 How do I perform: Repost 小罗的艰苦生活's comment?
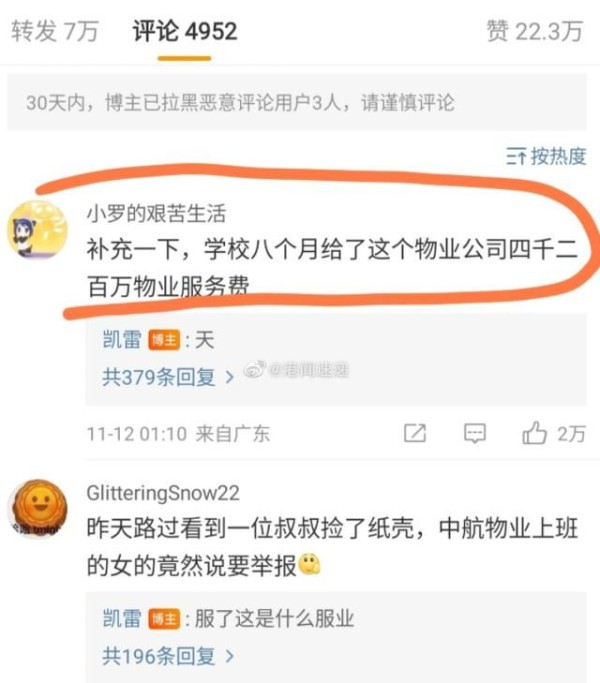(x=414, y=433)
